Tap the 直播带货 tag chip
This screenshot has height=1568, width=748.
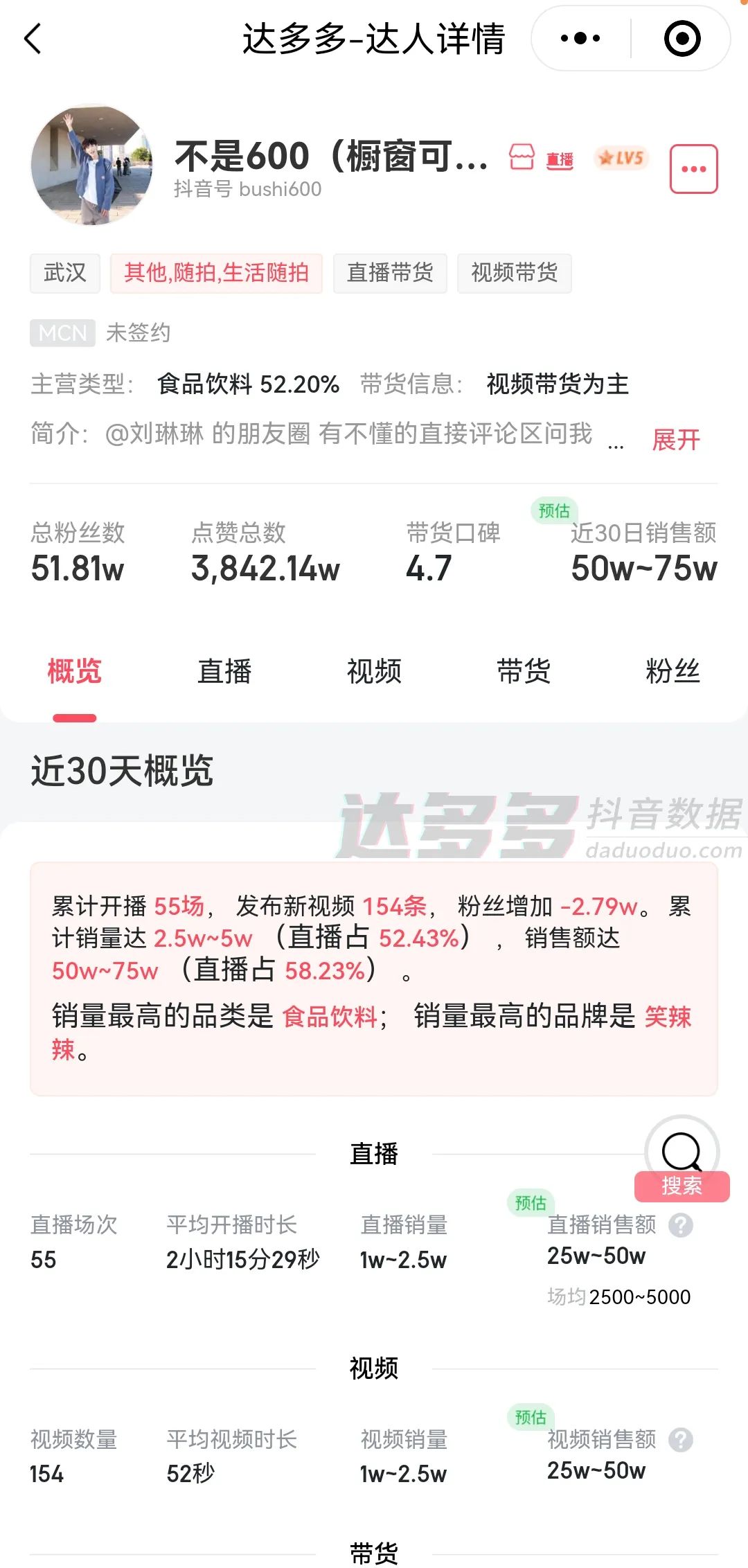[x=390, y=273]
